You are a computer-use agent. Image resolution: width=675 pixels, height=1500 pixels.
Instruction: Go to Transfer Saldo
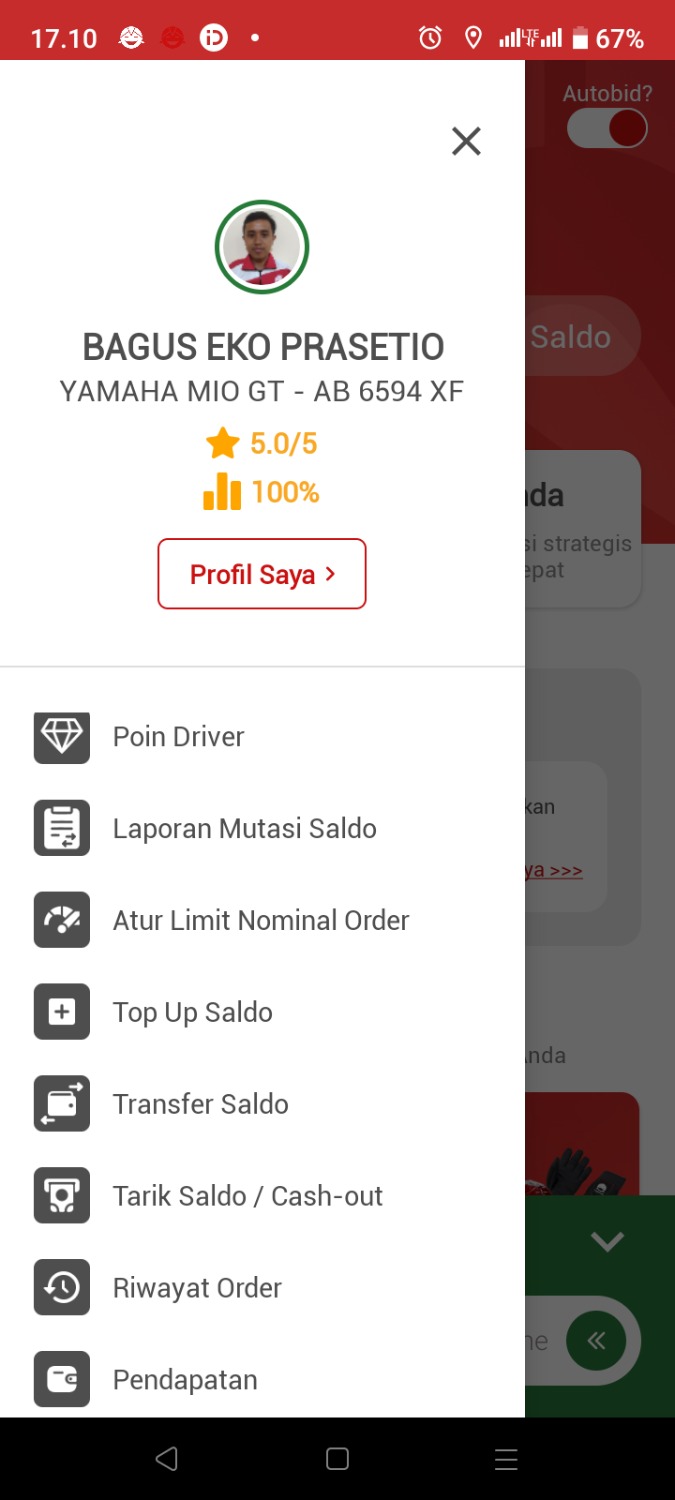coord(200,1105)
